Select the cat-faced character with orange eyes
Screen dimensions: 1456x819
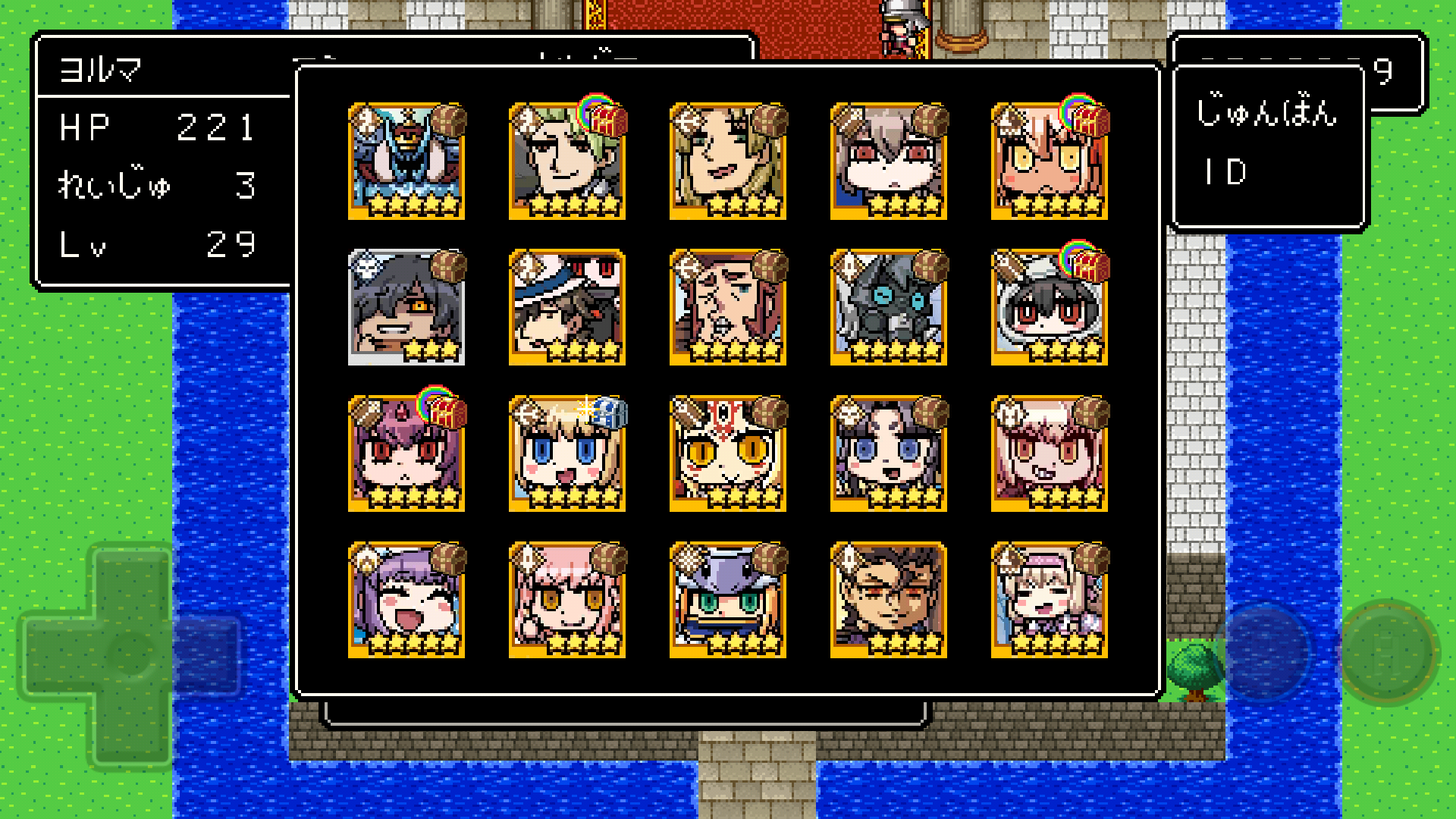pyautogui.click(x=728, y=454)
